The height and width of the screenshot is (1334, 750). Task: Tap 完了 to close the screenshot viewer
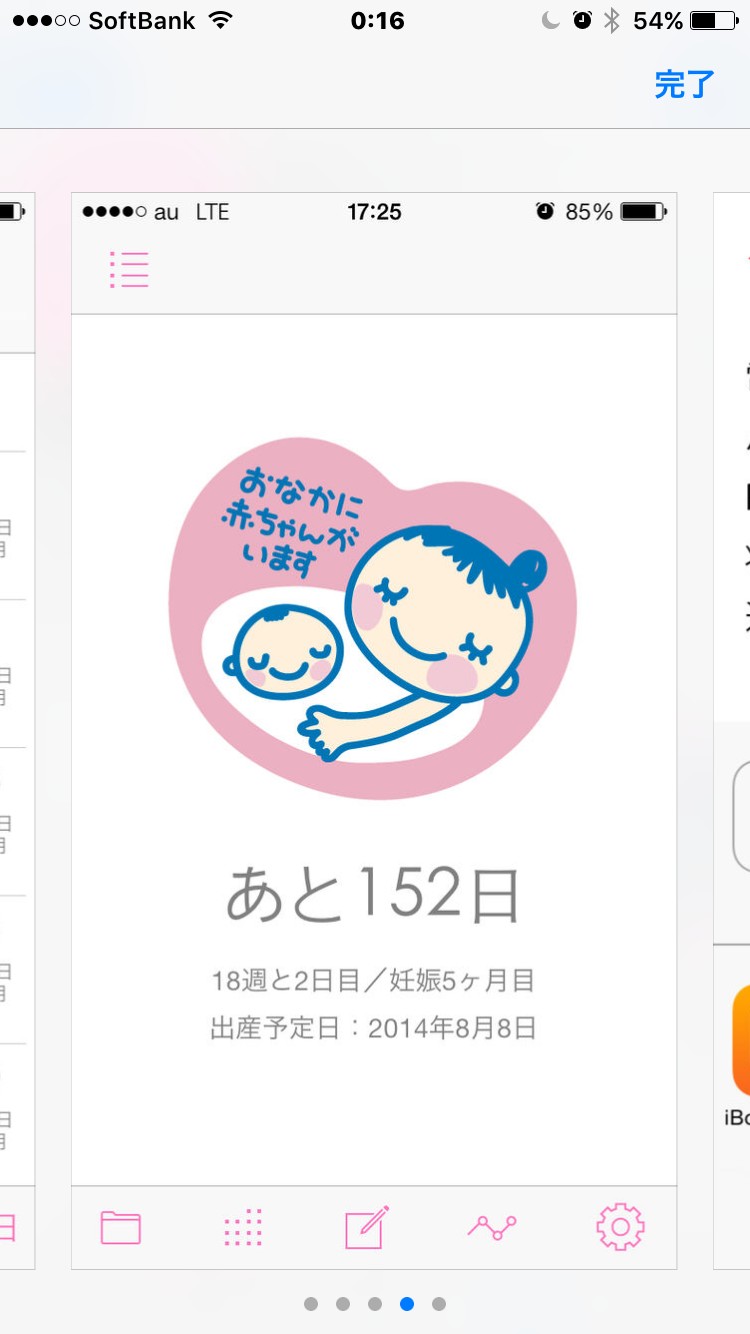coord(685,84)
